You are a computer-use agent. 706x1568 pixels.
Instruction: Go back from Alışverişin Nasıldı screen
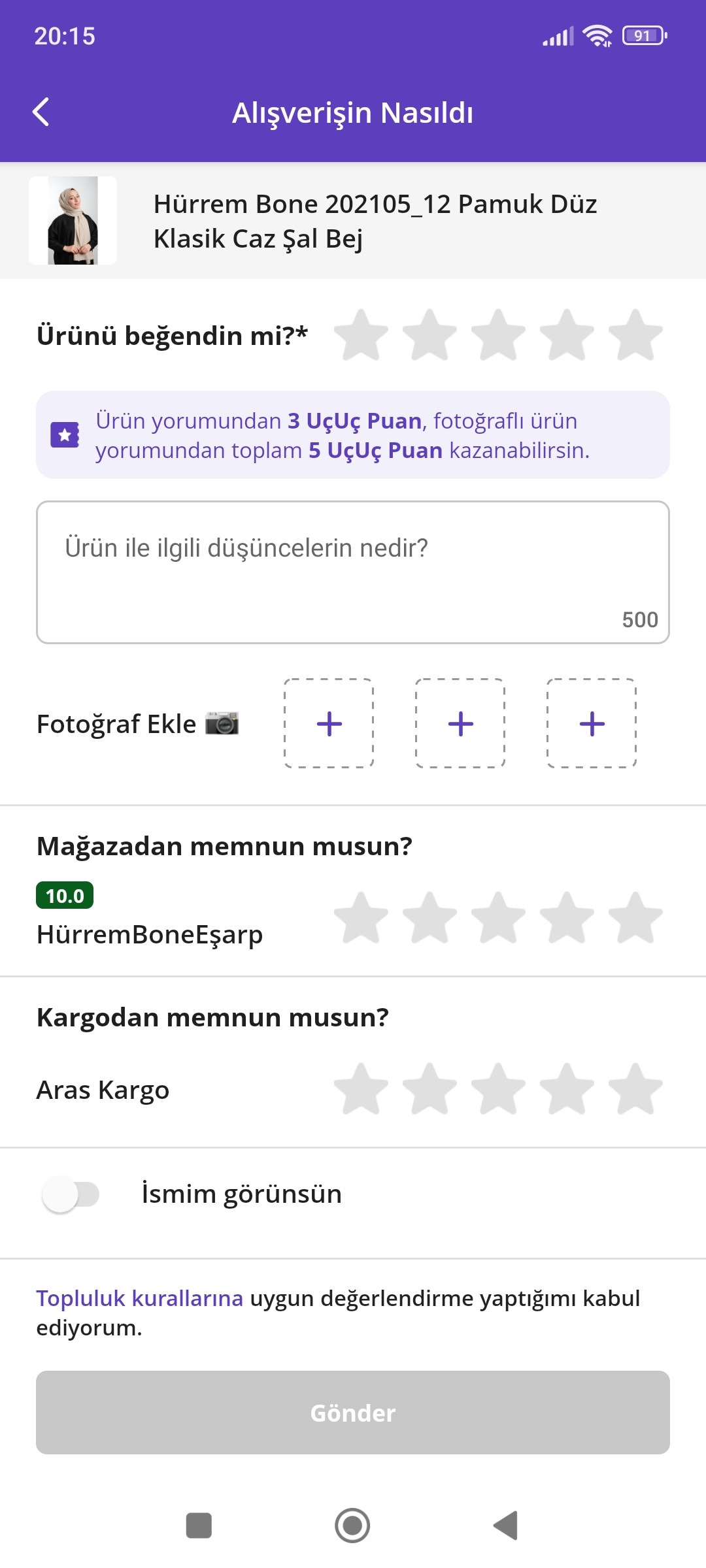[41, 112]
